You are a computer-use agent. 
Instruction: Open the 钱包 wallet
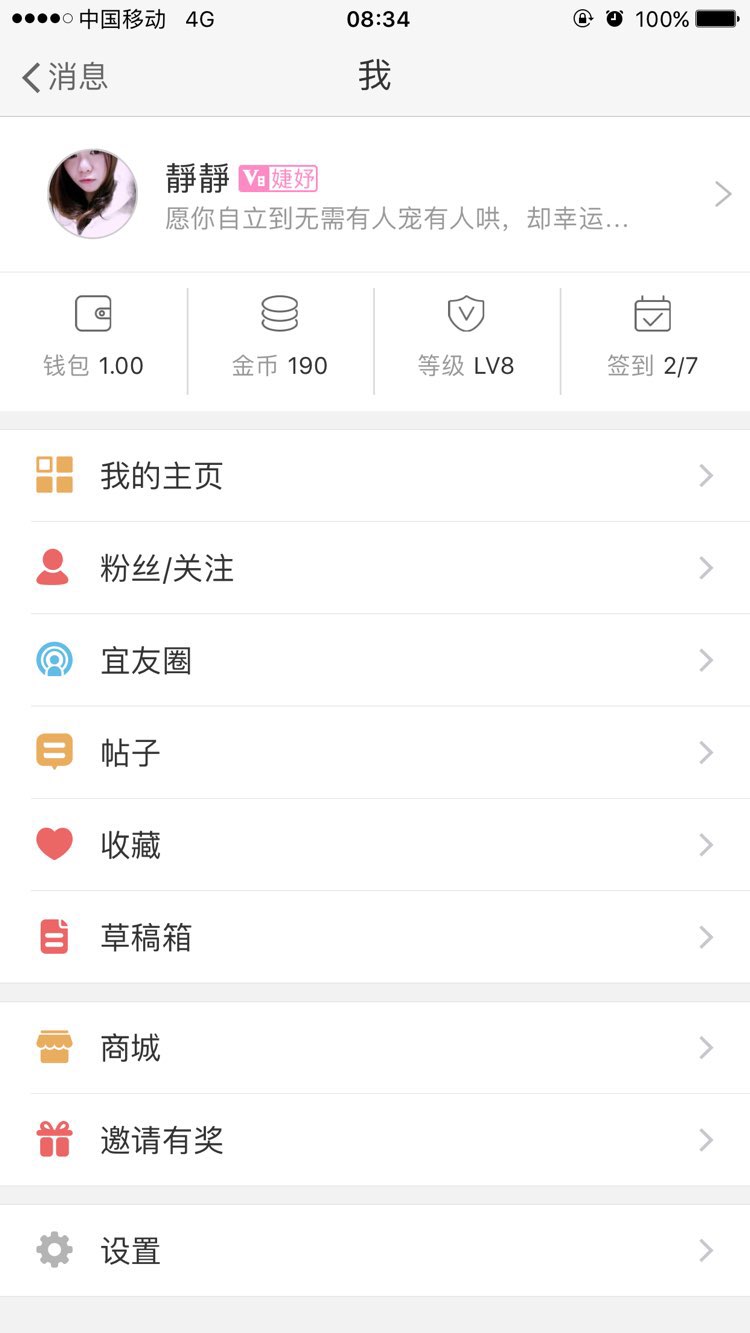[x=93, y=341]
